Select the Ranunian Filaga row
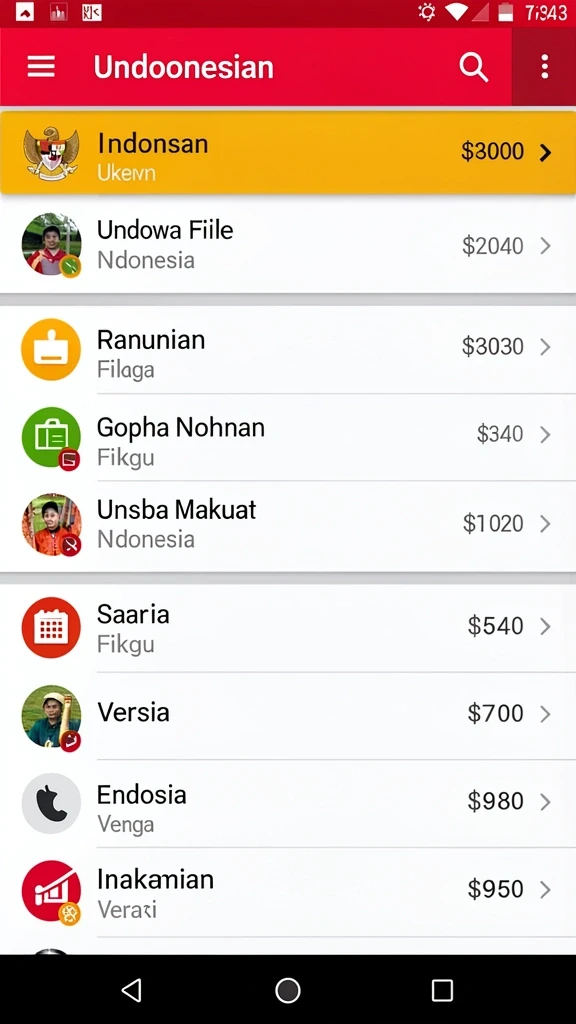576x1024 pixels. click(x=288, y=349)
